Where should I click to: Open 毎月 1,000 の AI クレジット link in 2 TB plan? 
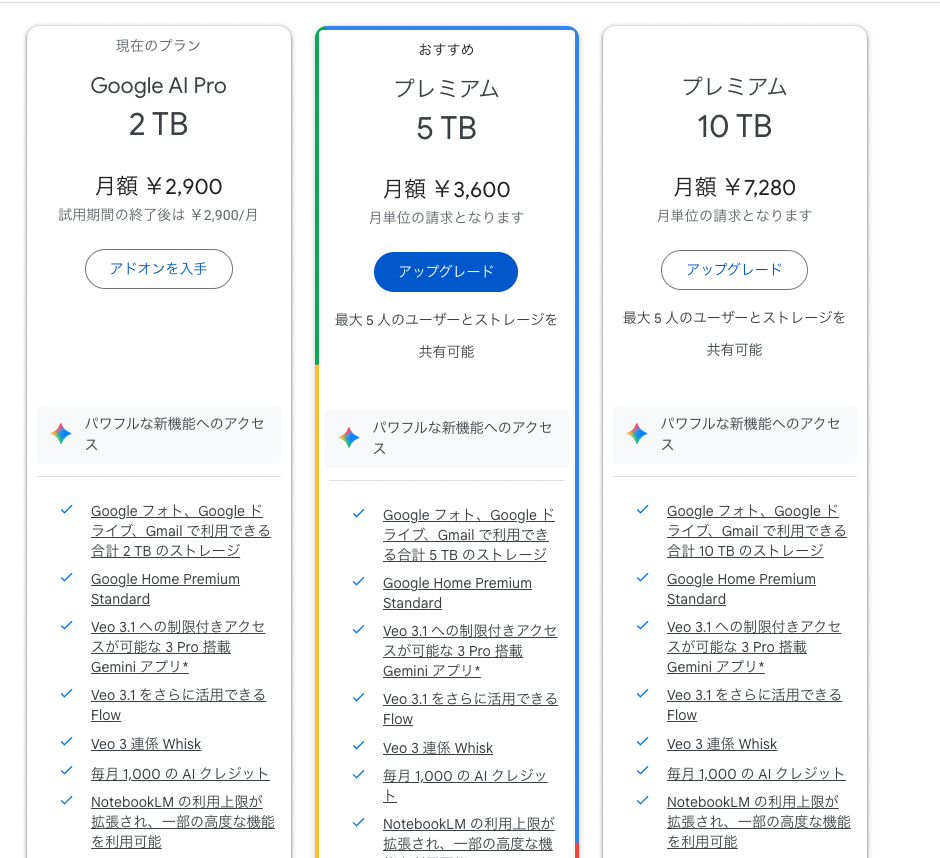pos(180,774)
